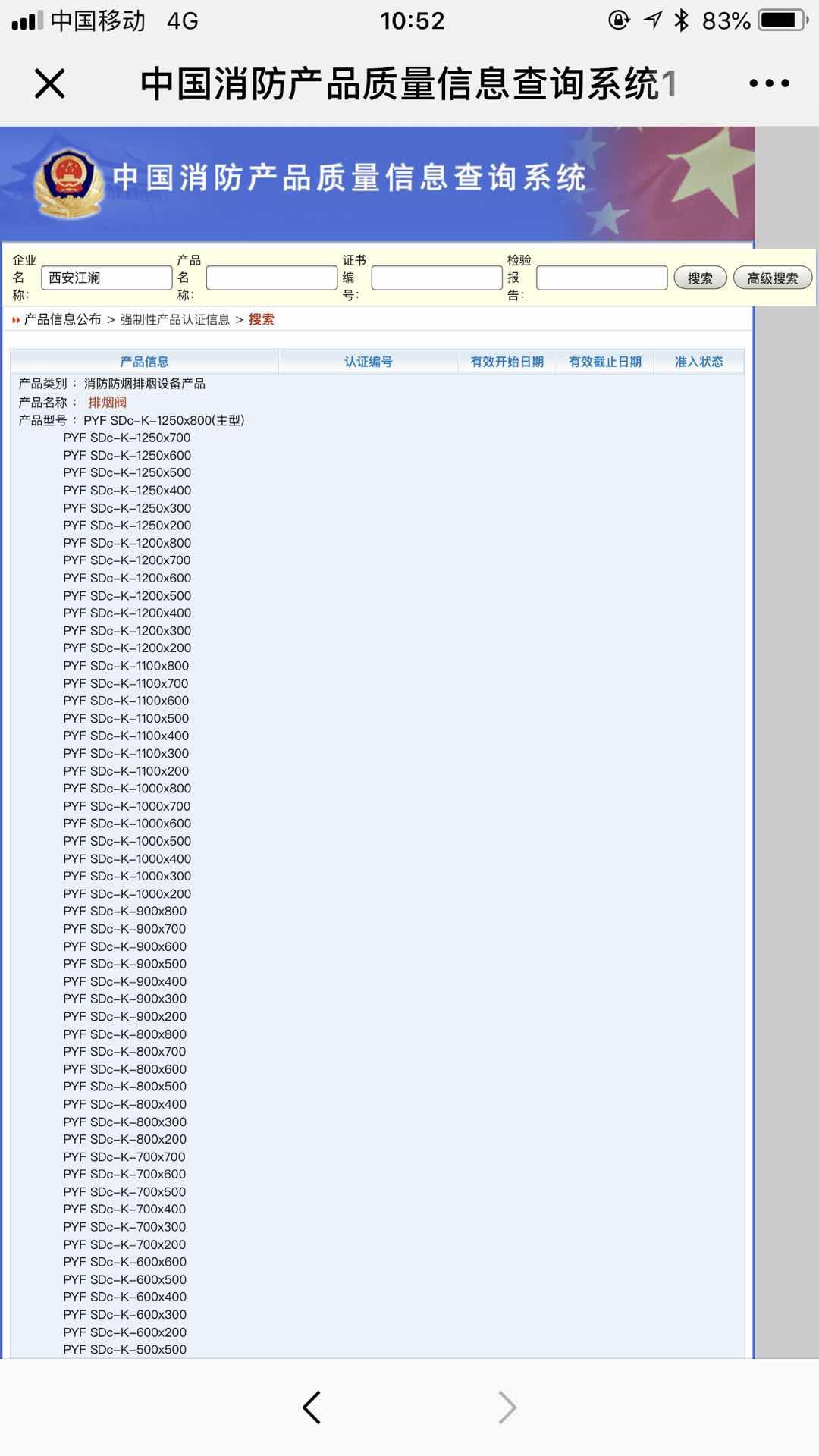The image size is (819, 1456).
Task: Edit the 企业名称 field containing 西安江澜
Action: coord(106,278)
